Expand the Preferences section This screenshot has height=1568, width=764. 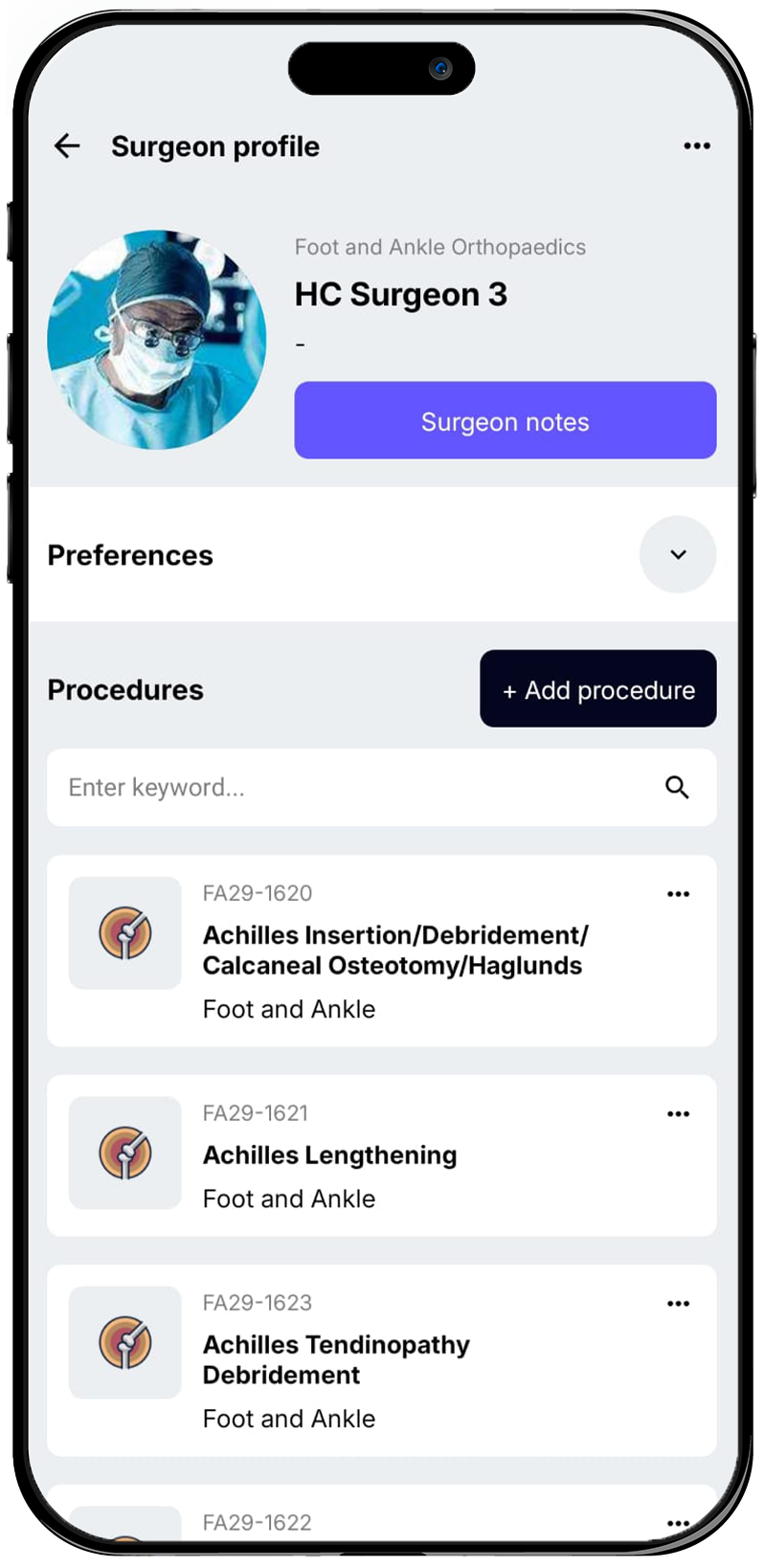677,555
